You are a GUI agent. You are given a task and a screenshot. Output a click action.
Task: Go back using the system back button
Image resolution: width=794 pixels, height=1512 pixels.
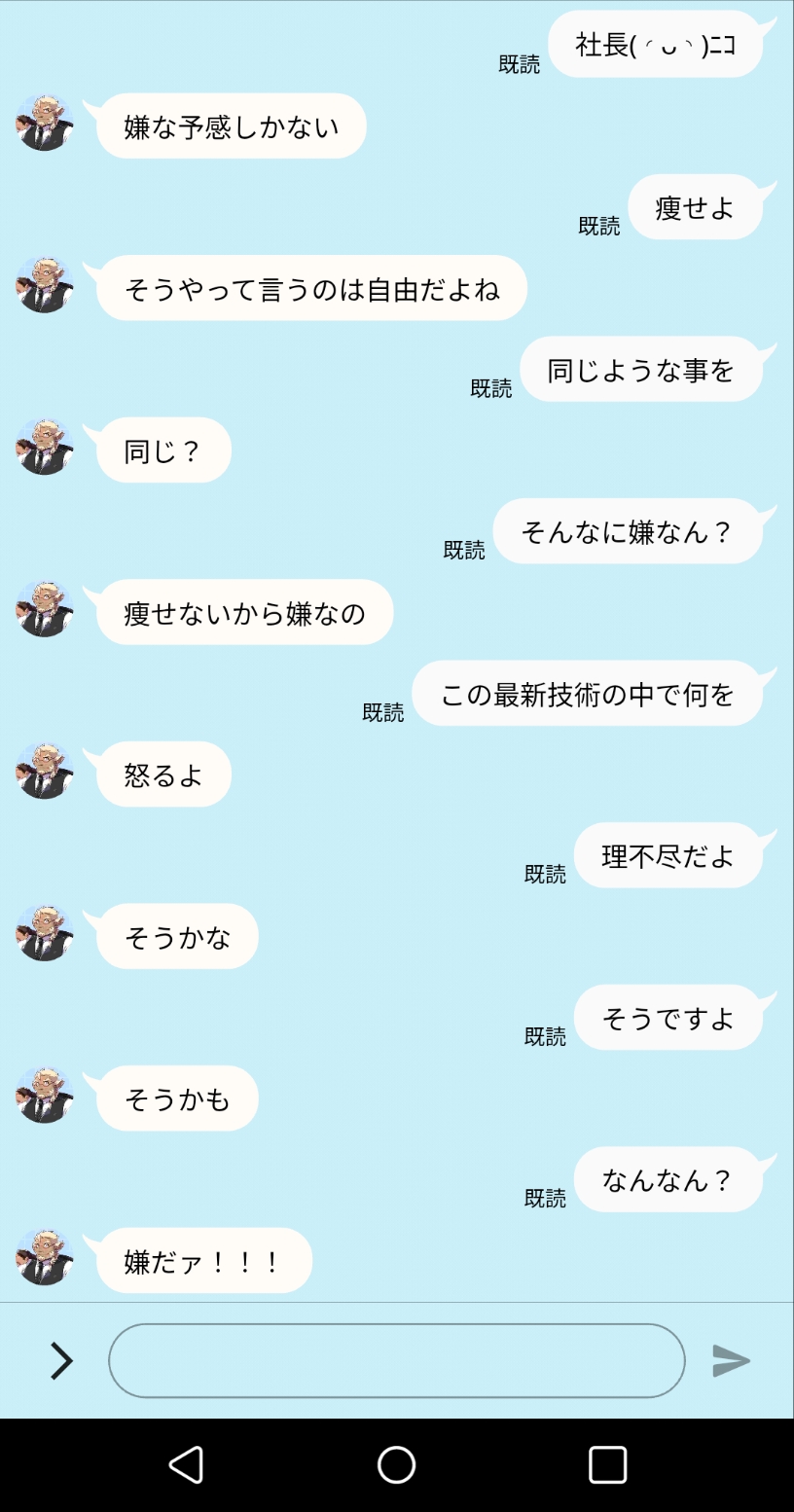point(186,1464)
